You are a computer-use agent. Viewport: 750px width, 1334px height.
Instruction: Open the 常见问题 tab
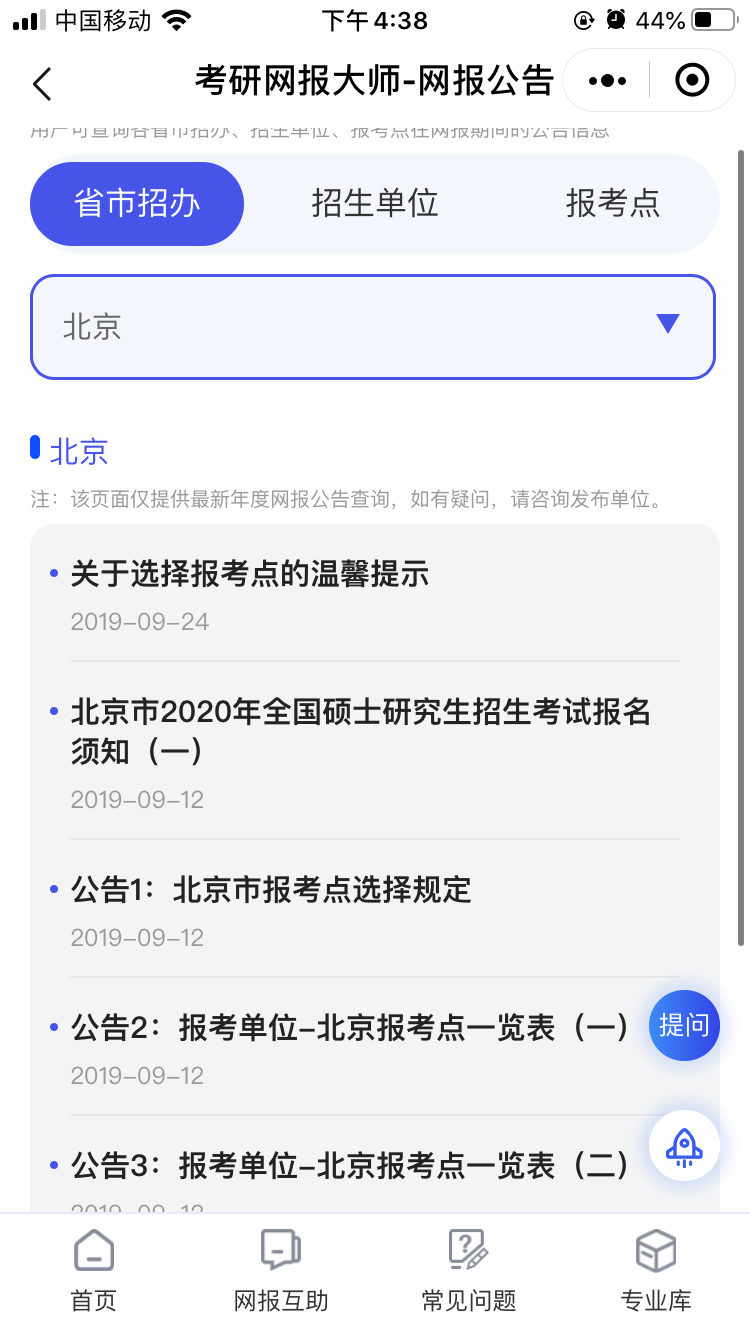click(x=468, y=1272)
